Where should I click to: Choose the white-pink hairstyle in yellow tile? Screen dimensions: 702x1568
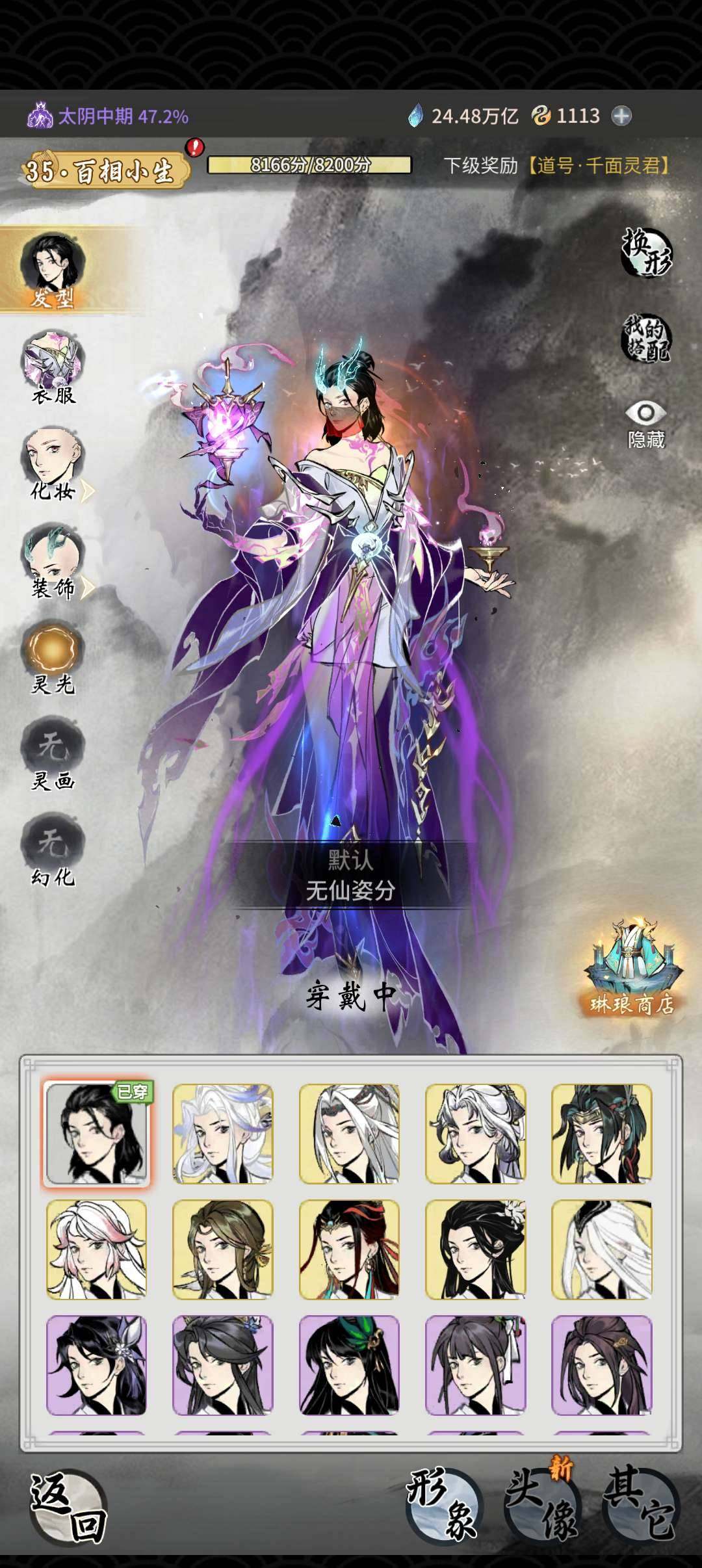pos(96,1249)
